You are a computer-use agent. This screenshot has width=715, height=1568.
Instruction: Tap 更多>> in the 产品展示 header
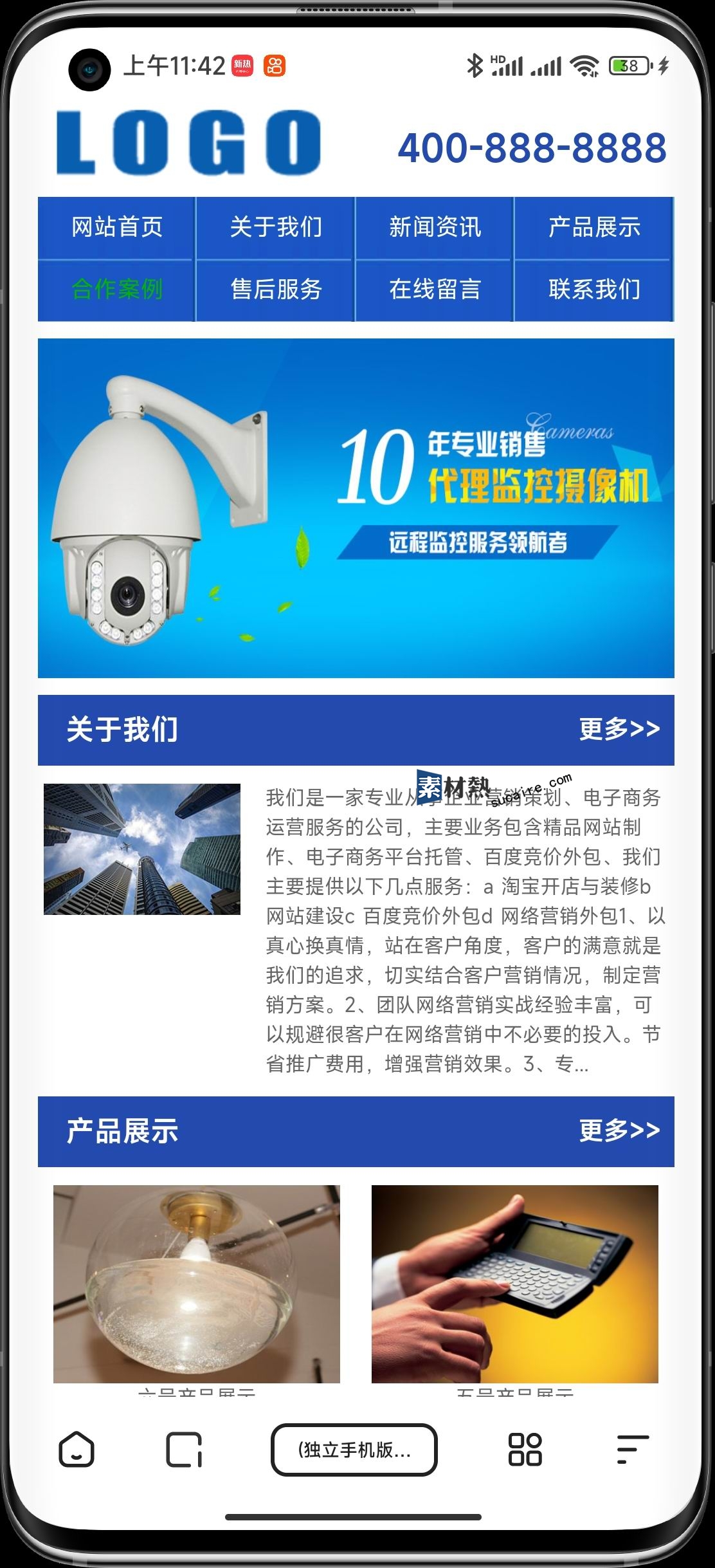tap(619, 1130)
